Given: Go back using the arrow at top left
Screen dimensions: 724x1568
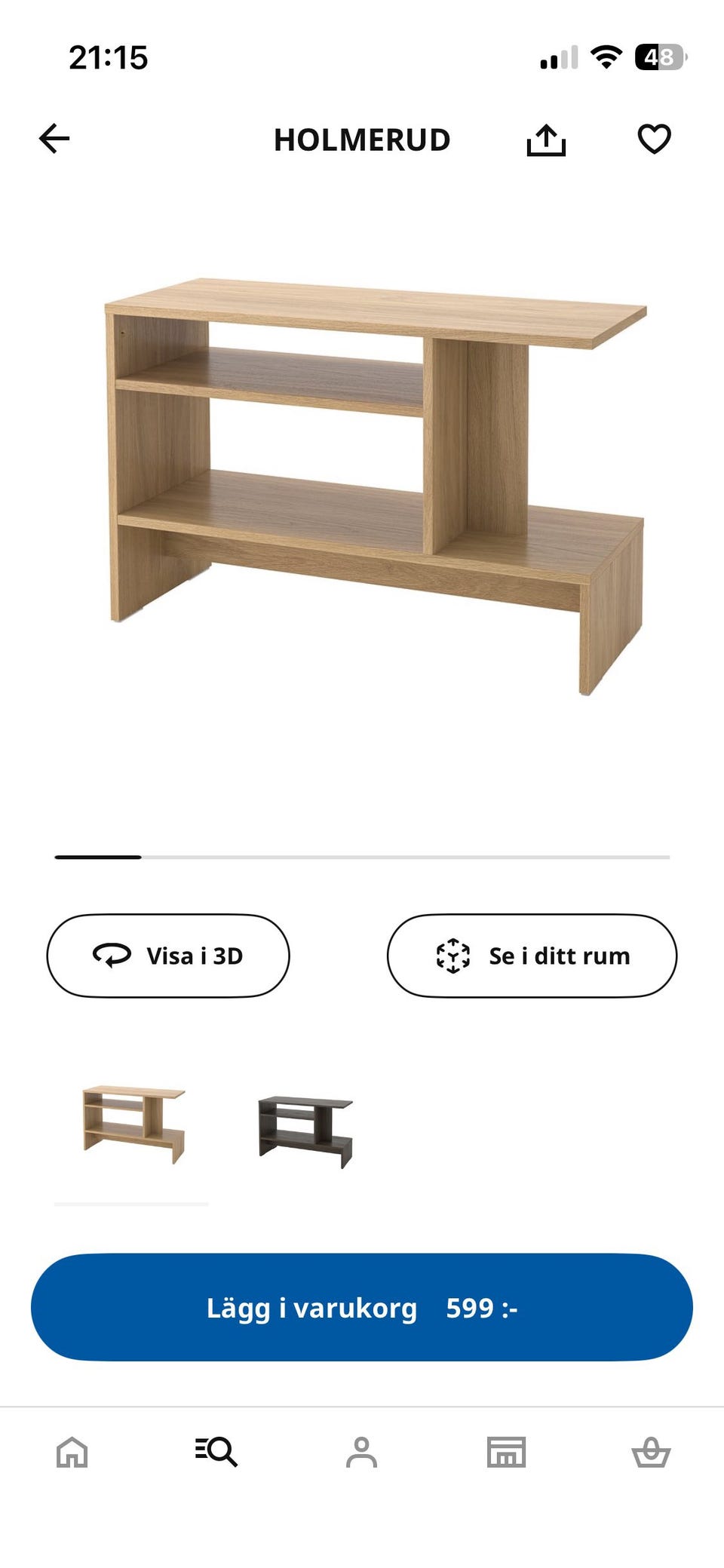Looking at the screenshot, I should tap(53, 140).
